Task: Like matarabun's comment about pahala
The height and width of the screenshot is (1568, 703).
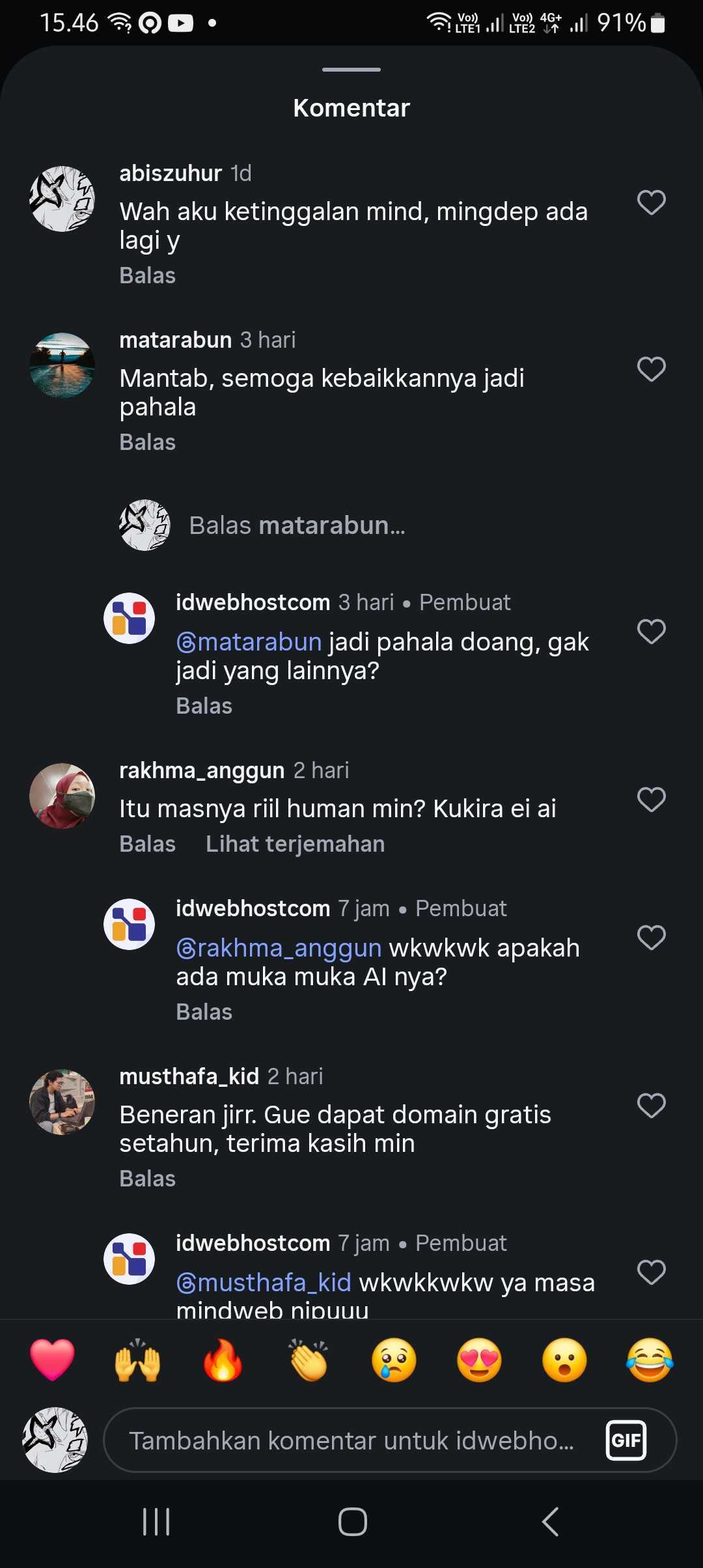Action: pos(651,369)
